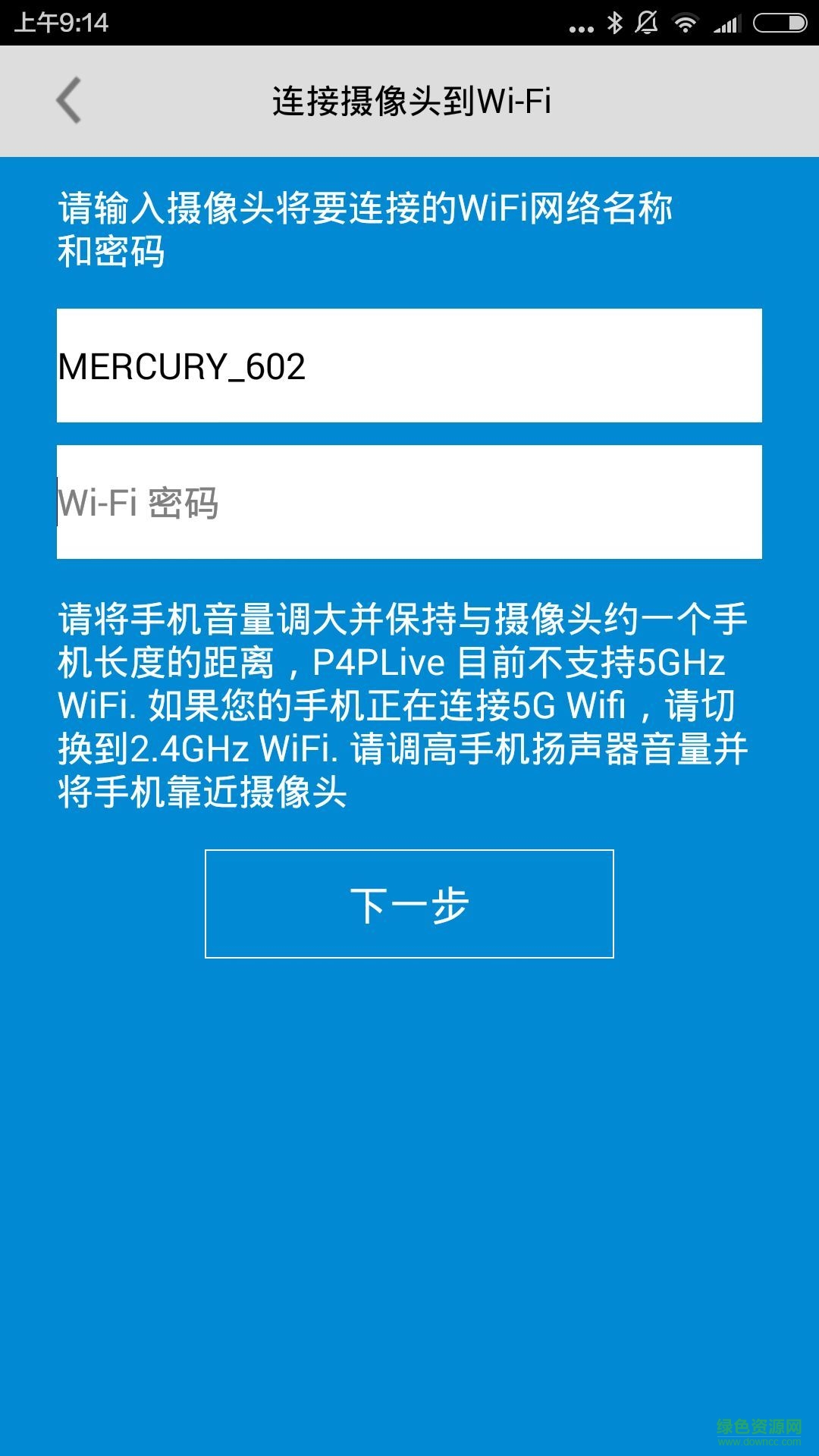Tap the Wi-Fi 密码 password field
Image resolution: width=819 pixels, height=1456 pixels.
(409, 500)
